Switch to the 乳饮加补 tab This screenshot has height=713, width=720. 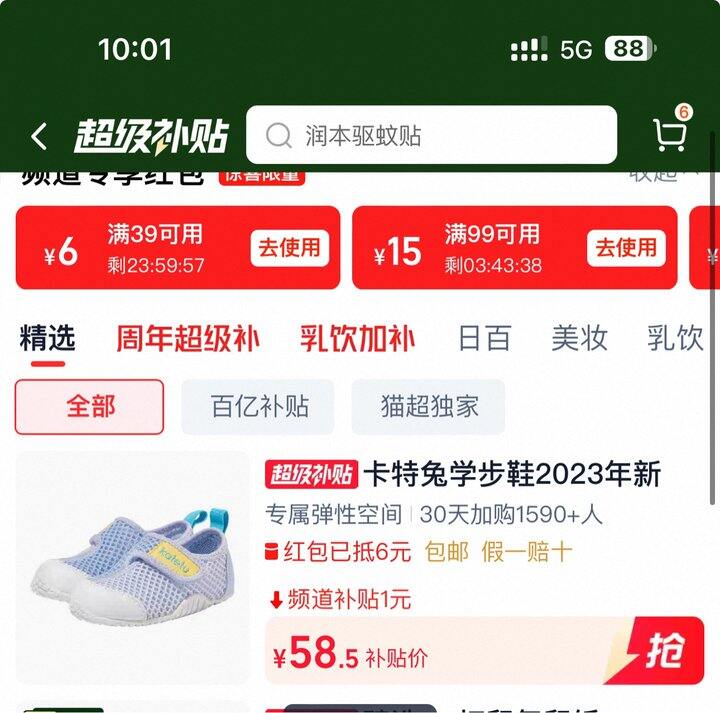pyautogui.click(x=357, y=339)
